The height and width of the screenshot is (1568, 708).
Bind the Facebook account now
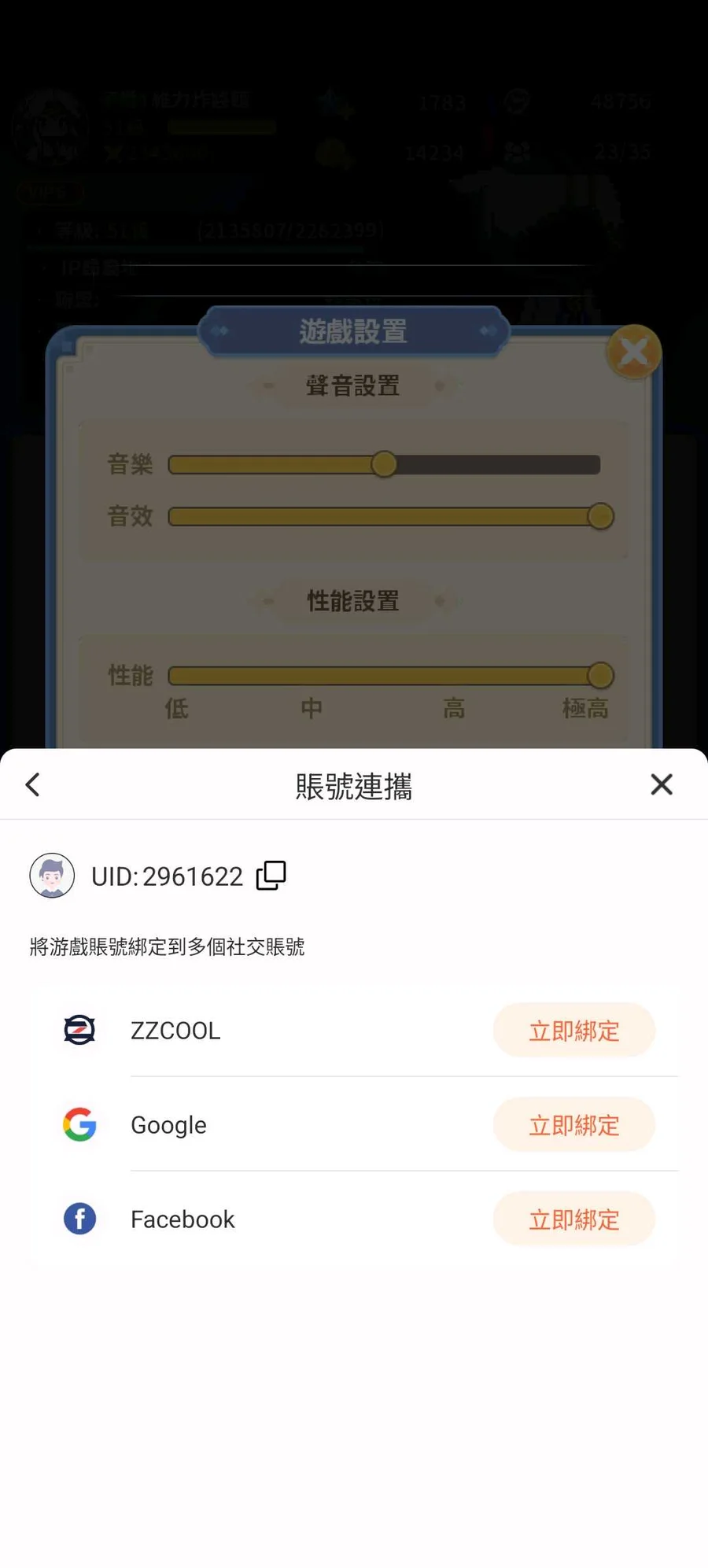coord(573,1219)
